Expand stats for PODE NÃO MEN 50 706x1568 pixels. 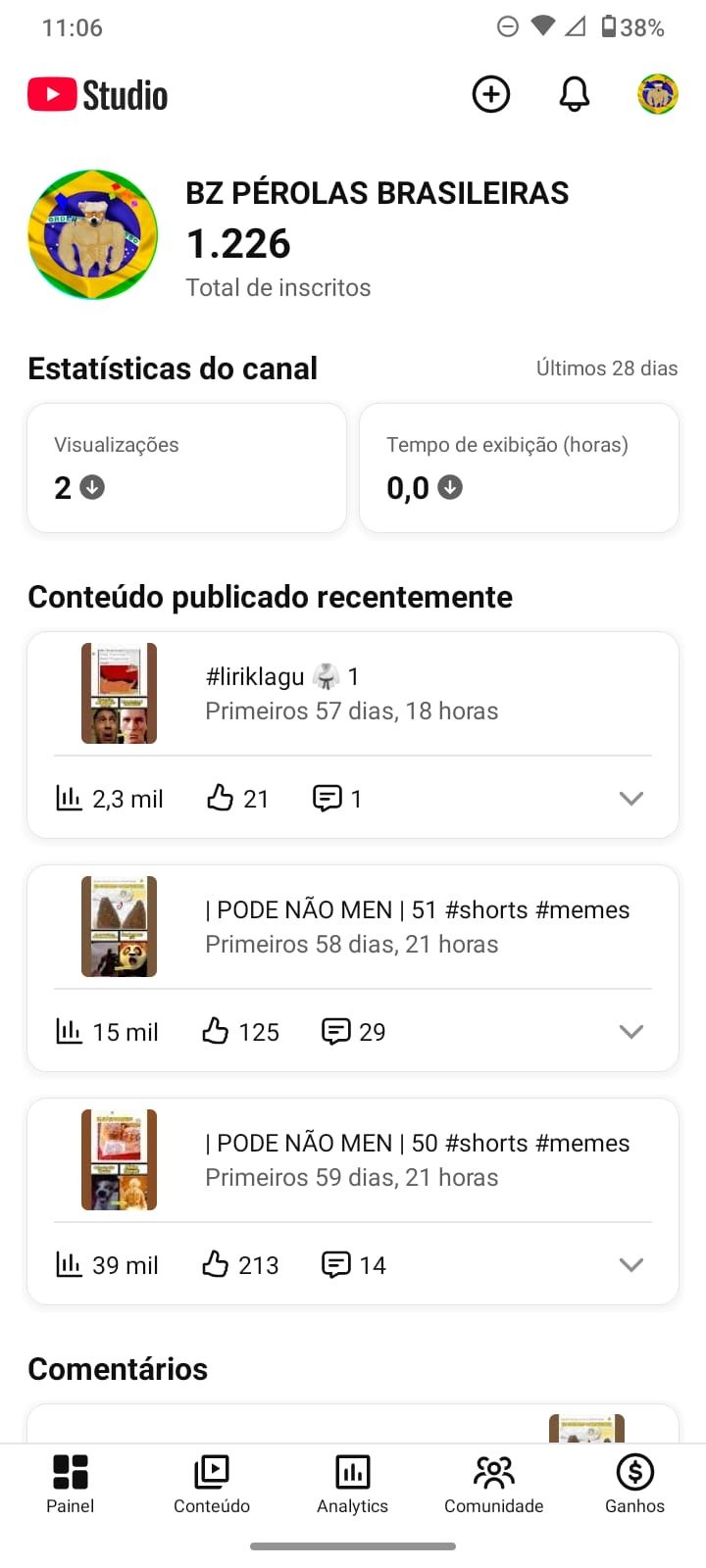[x=631, y=1265]
